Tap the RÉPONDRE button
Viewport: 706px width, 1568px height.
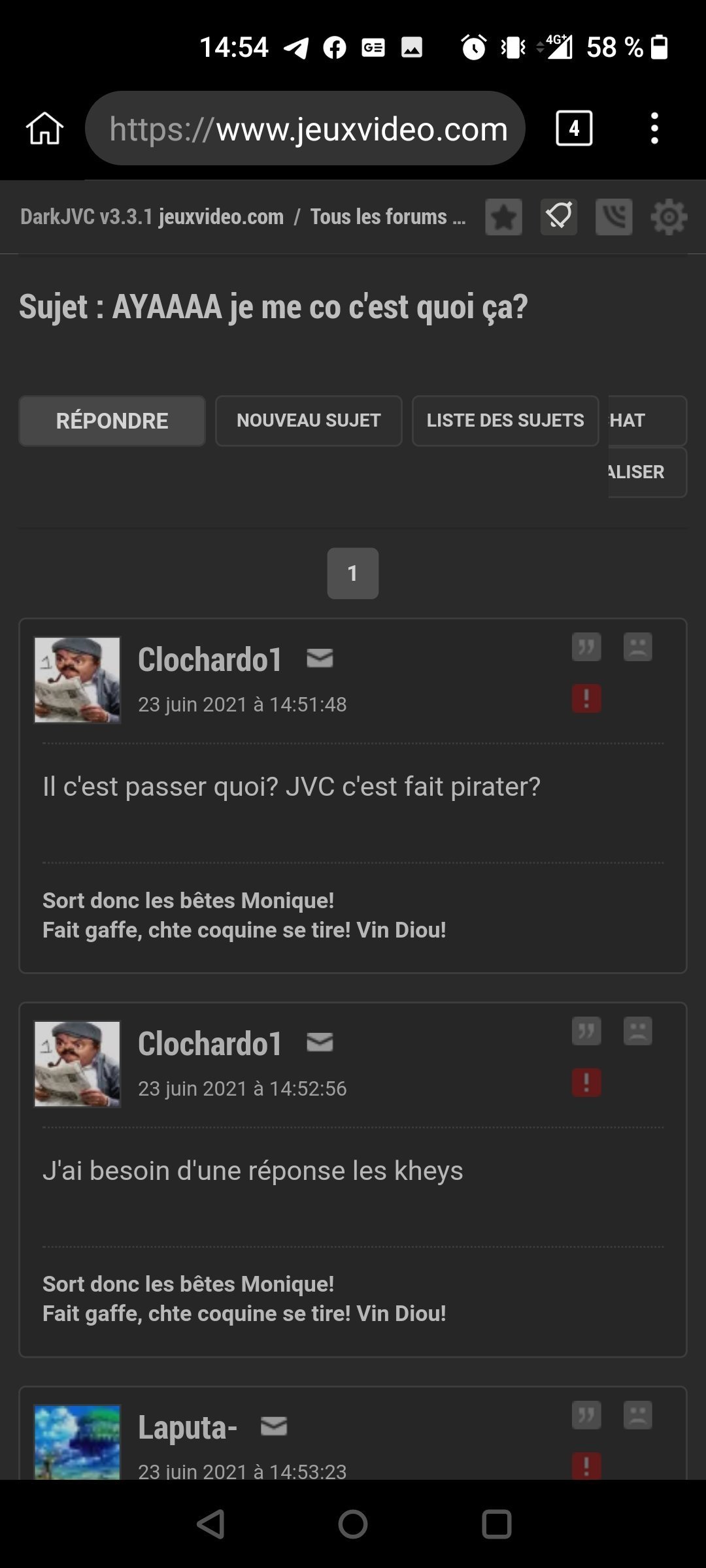pos(112,421)
